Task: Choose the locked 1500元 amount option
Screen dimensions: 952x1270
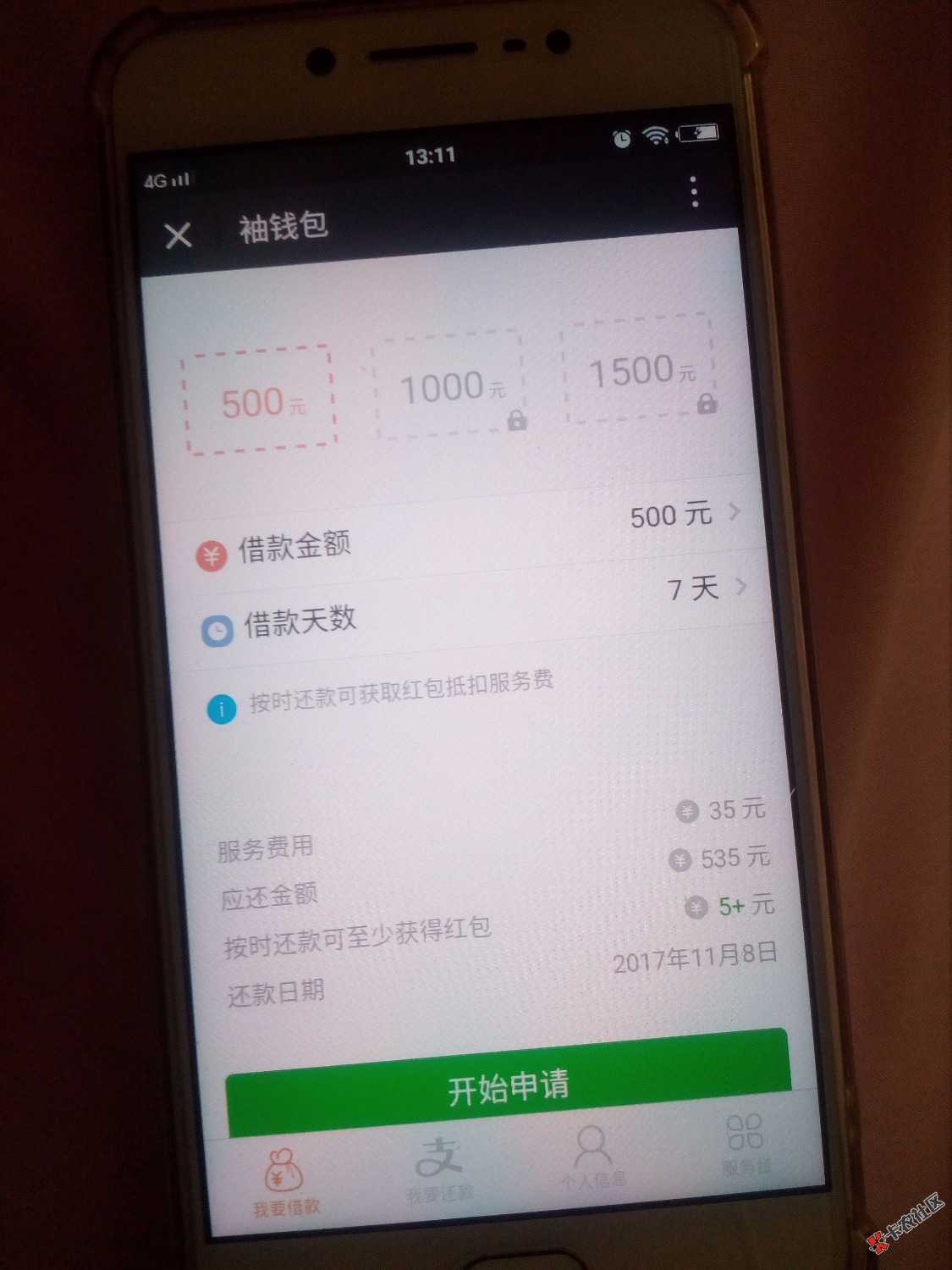Action: pos(641,369)
